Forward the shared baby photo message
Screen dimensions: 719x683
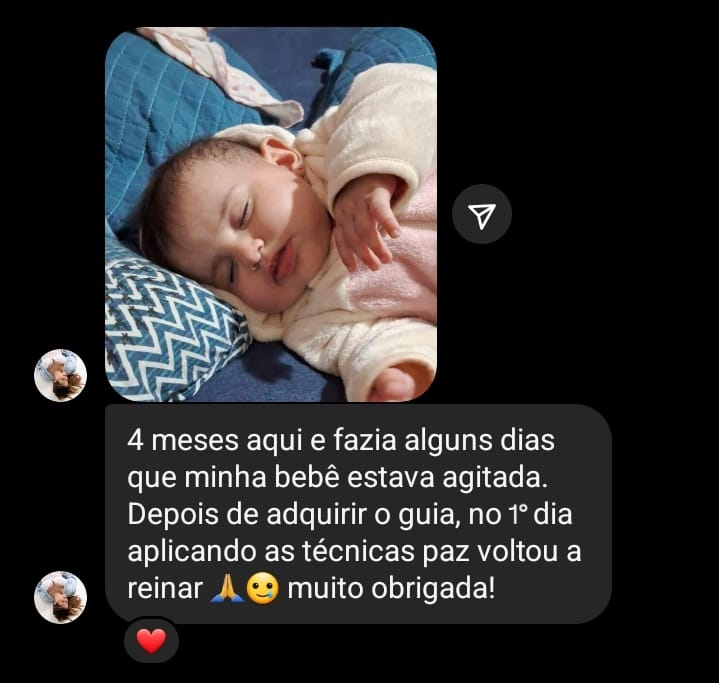click(x=482, y=214)
